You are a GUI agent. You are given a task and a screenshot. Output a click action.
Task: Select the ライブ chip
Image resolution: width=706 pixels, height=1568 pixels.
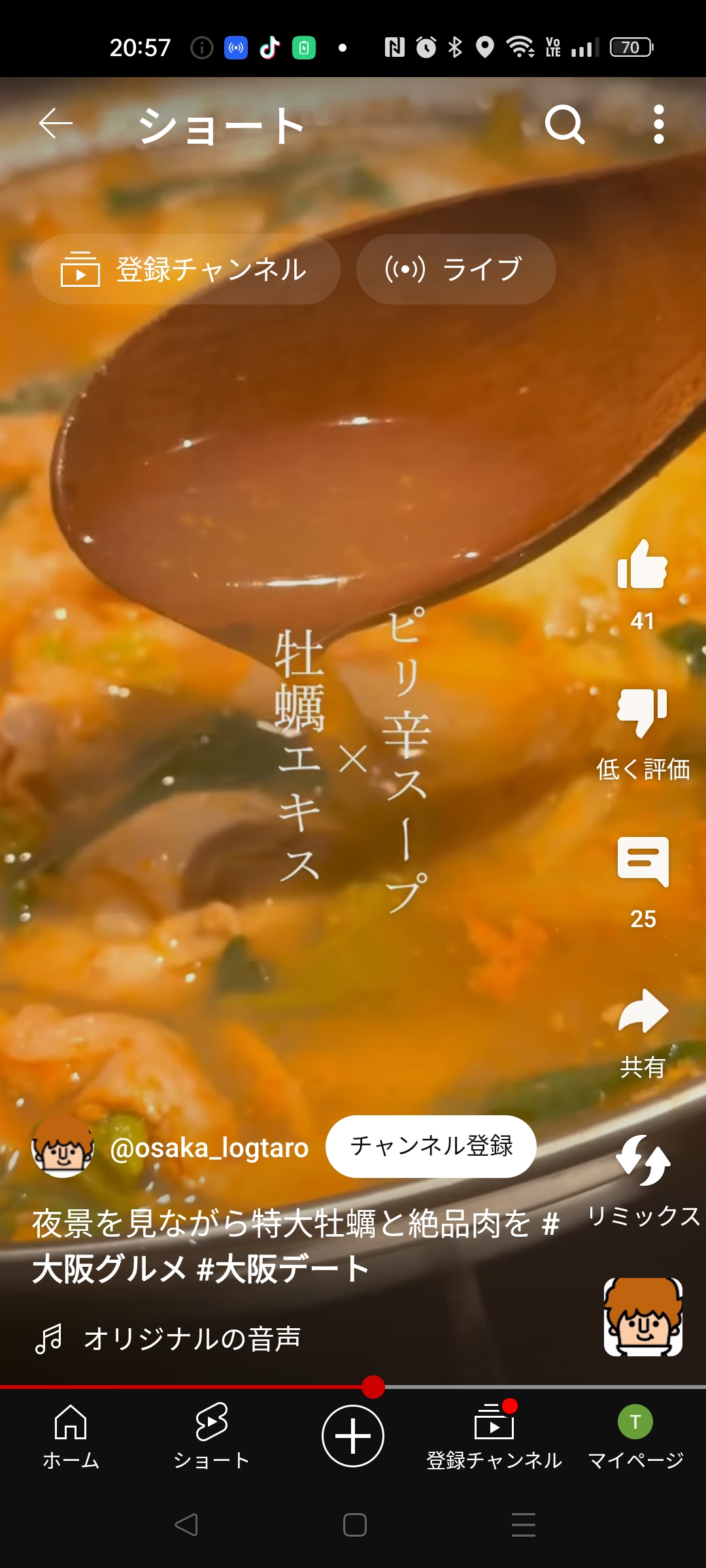pos(456,269)
